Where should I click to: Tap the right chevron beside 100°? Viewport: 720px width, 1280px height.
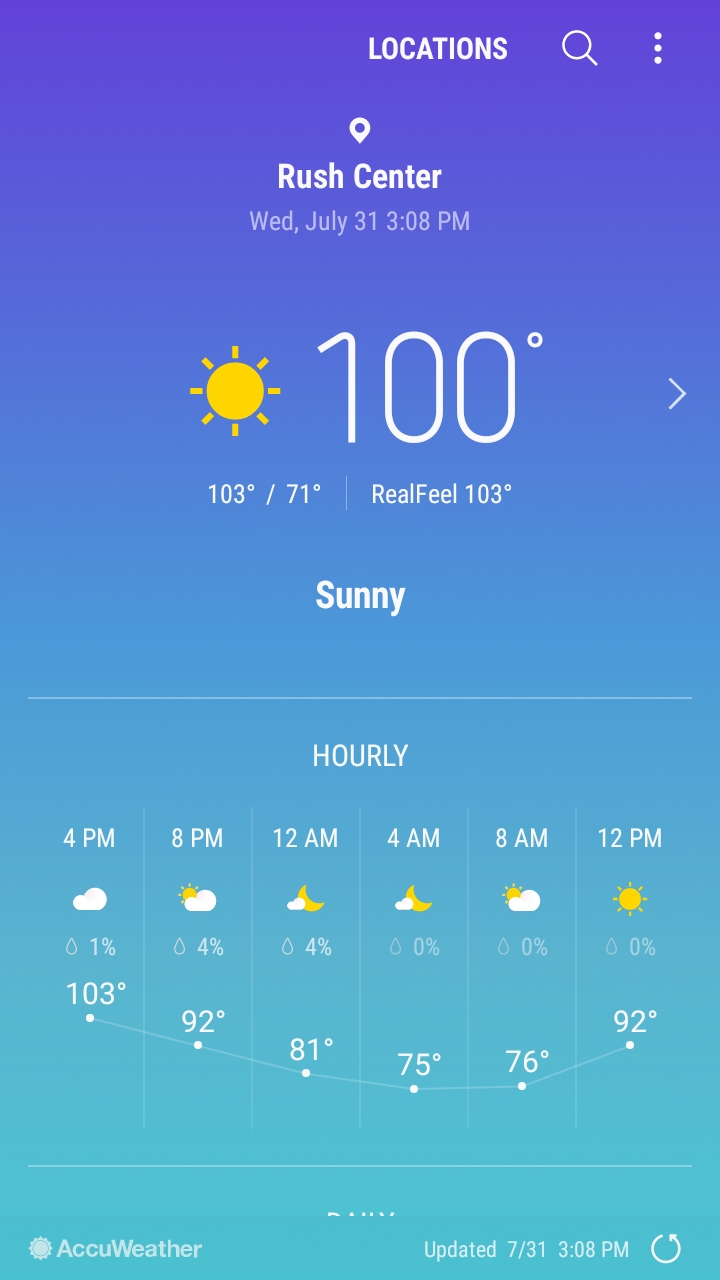[x=677, y=395]
